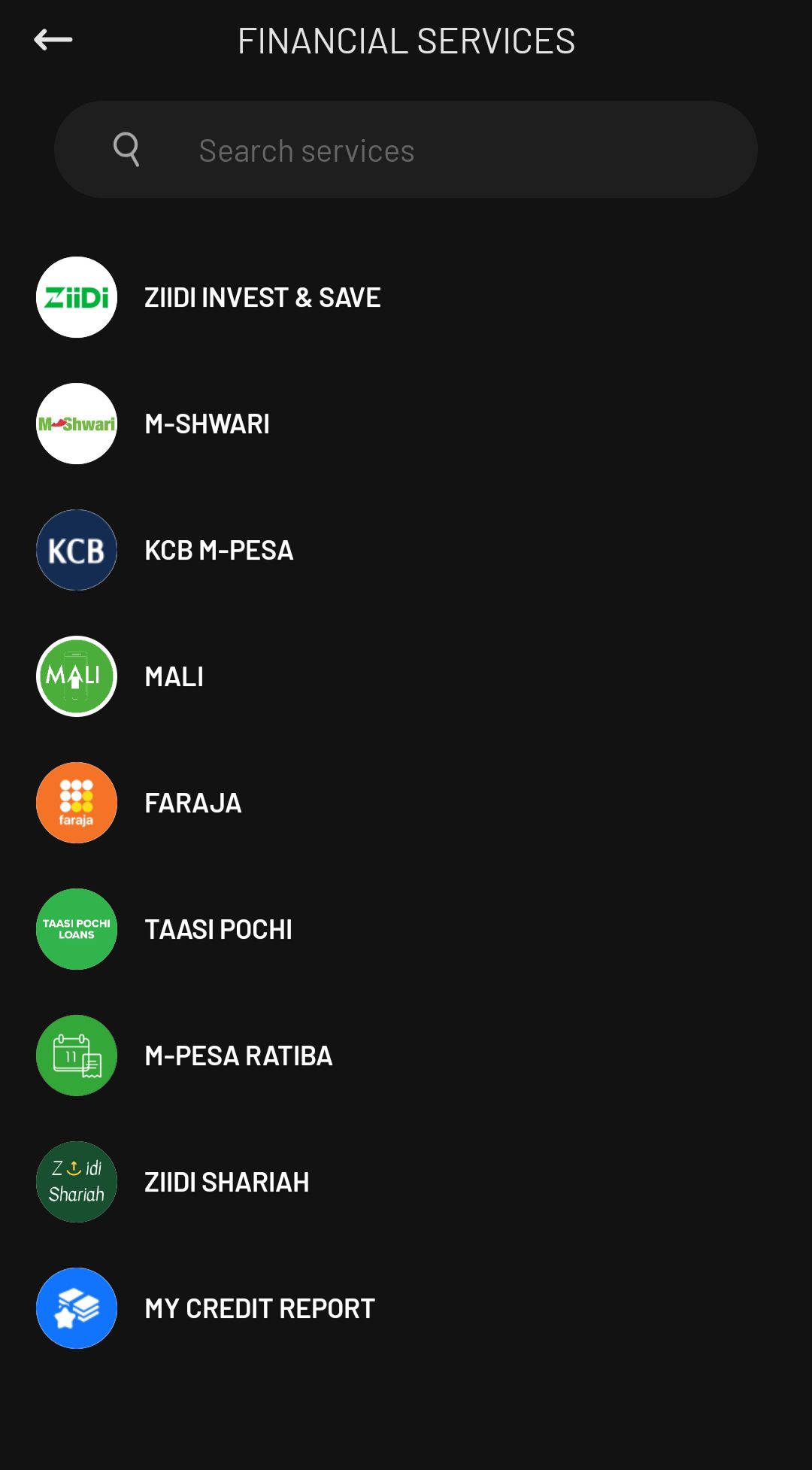Viewport: 812px width, 1470px height.
Task: Go back using the arrow icon
Action: pos(53,40)
